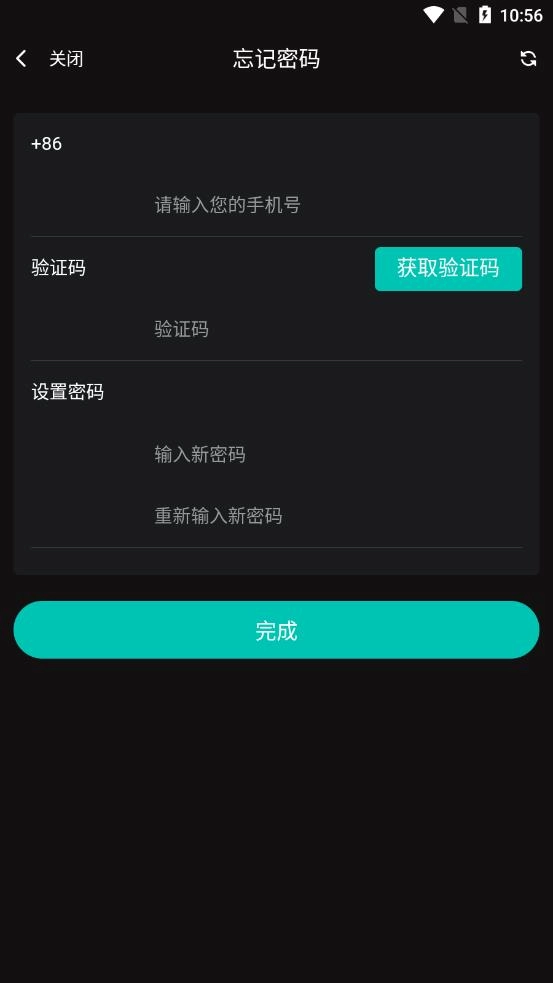This screenshot has width=553, height=983.
Task: Refresh the page with the reload icon
Action: 529,59
